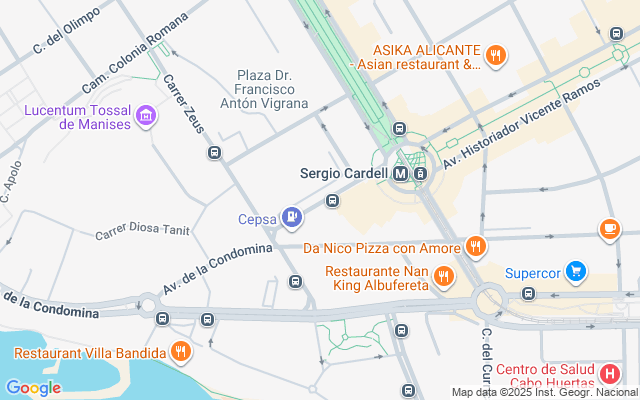Tap the orange coffee cup café pin
This screenshot has width=640, height=400.
point(610,230)
